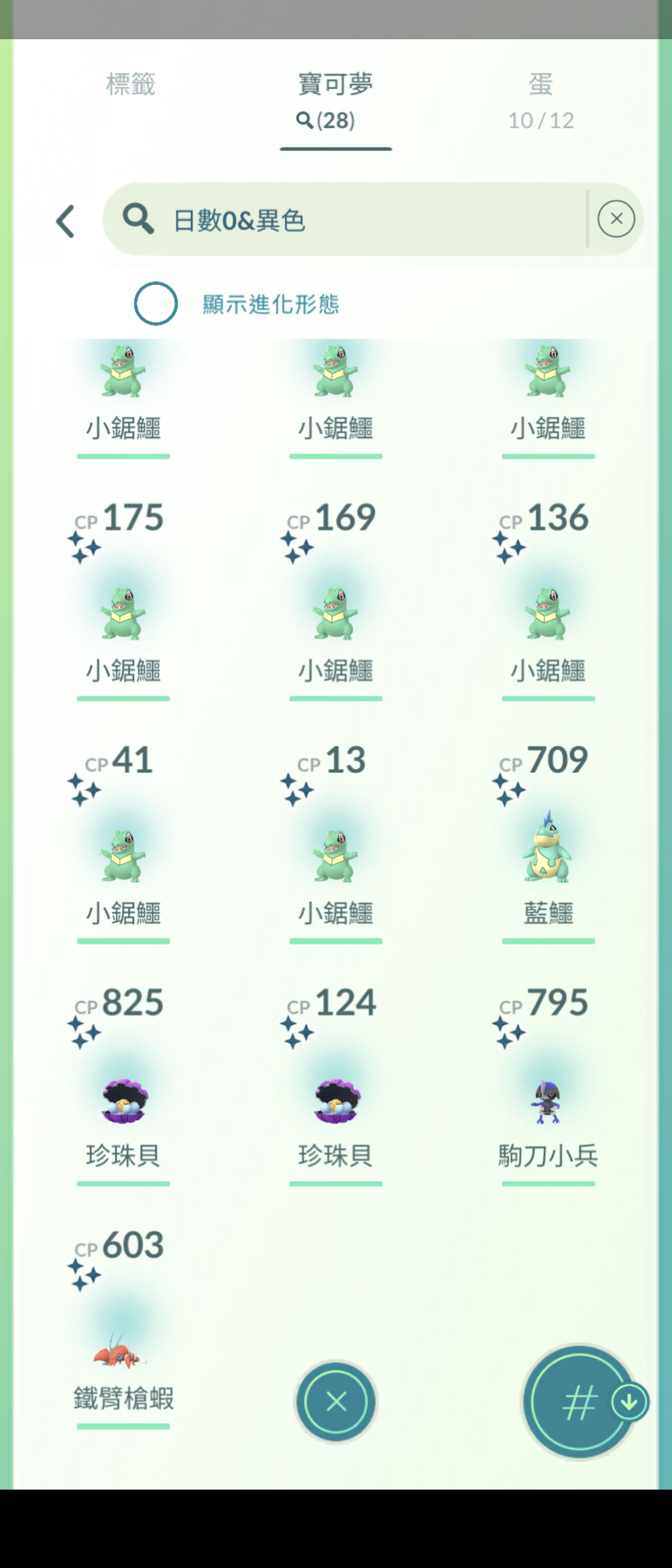The height and width of the screenshot is (1568, 672).
Task: Open 藍鱷 with CP 709
Action: pos(548,849)
